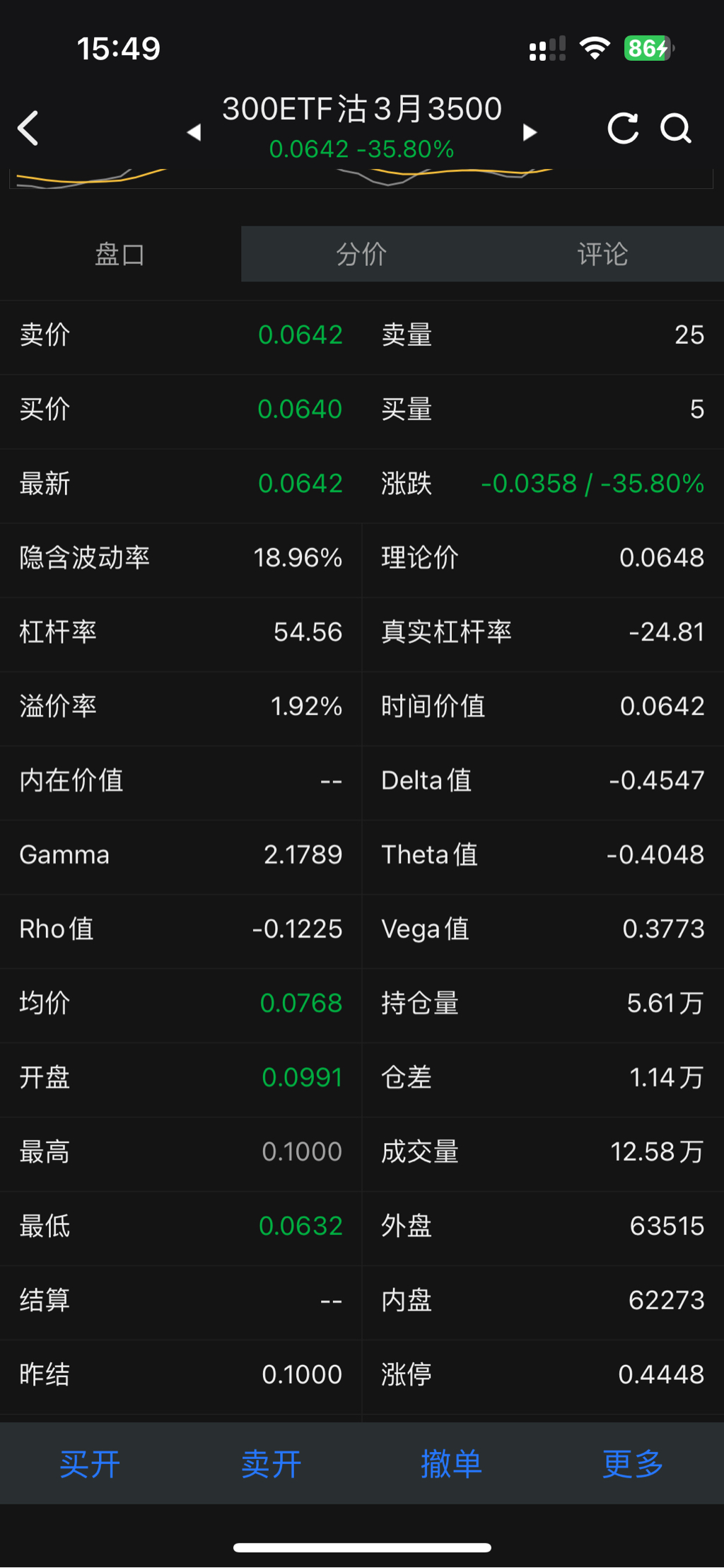This screenshot has width=724, height=1568.
Task: Switch to the 评论 tab
Action: (x=602, y=254)
